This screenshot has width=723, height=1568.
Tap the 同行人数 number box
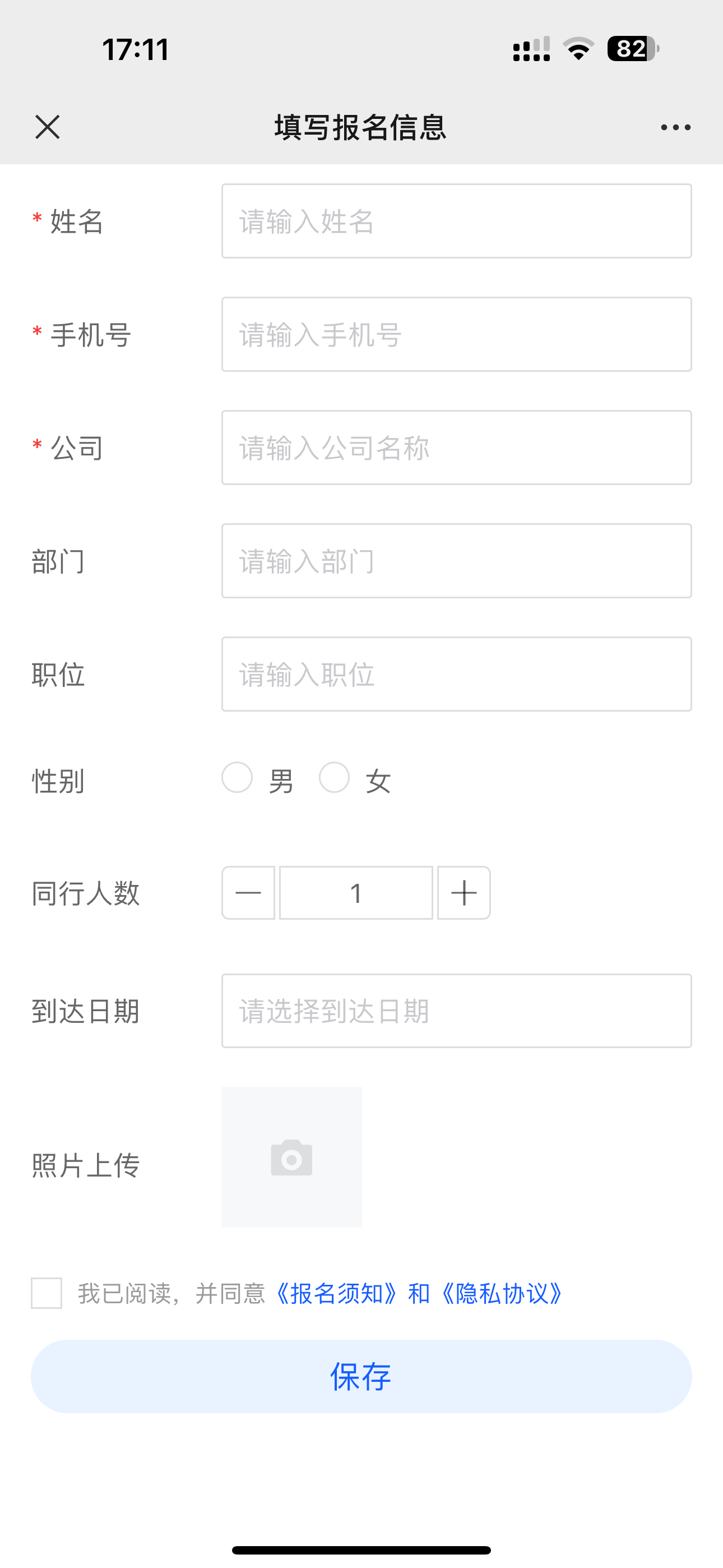[x=356, y=893]
